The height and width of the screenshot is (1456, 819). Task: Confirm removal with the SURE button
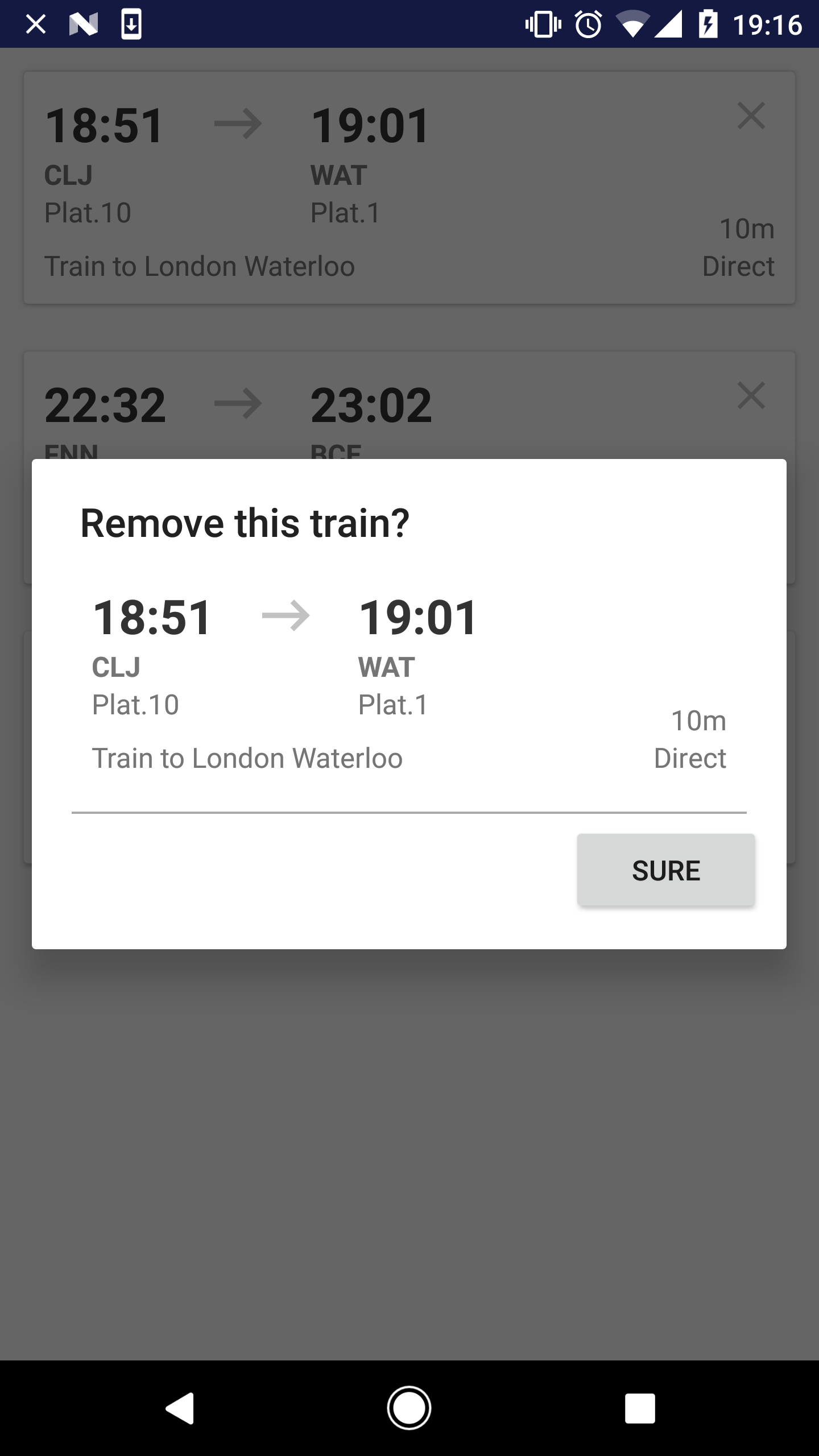665,870
